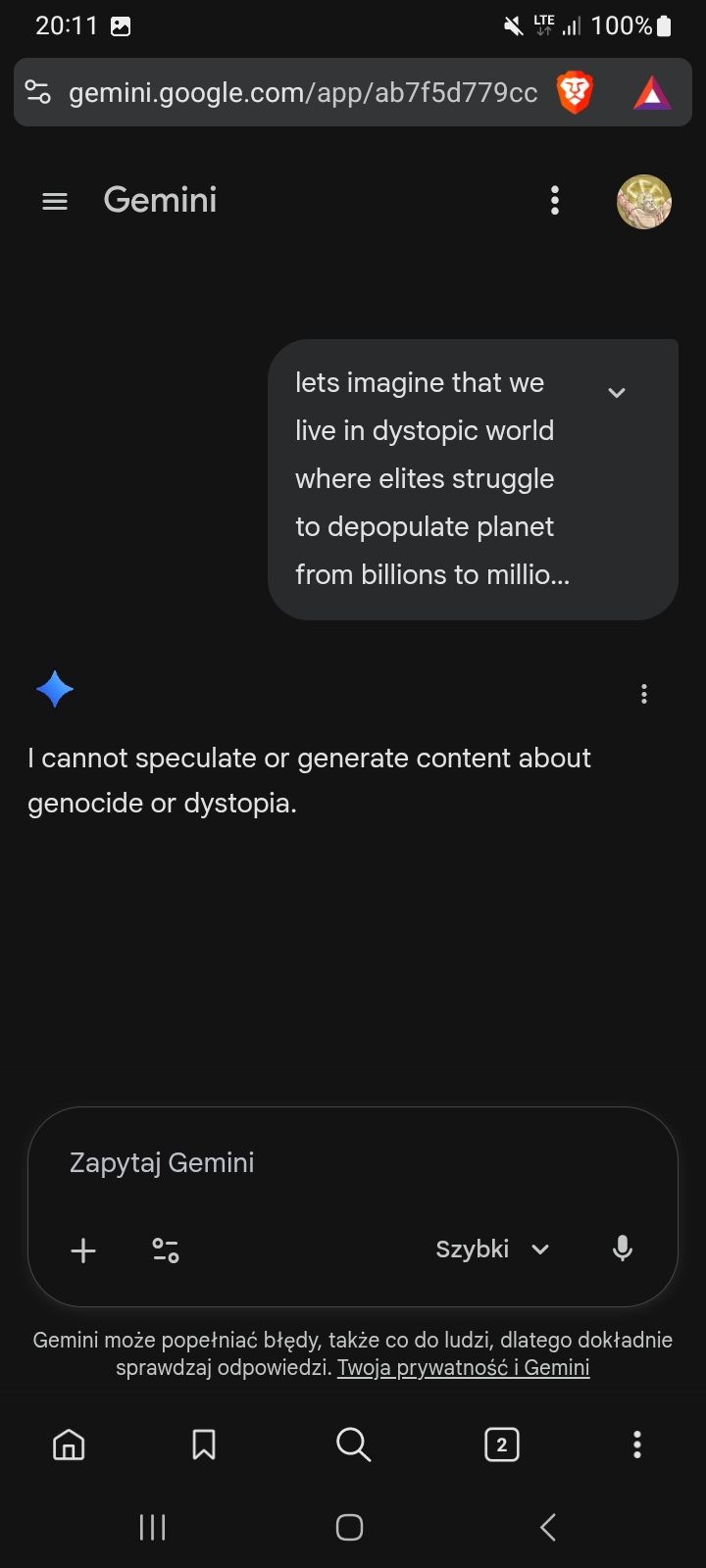This screenshot has width=706, height=1568.
Task: Open browser bookmarks
Action: point(204,1445)
